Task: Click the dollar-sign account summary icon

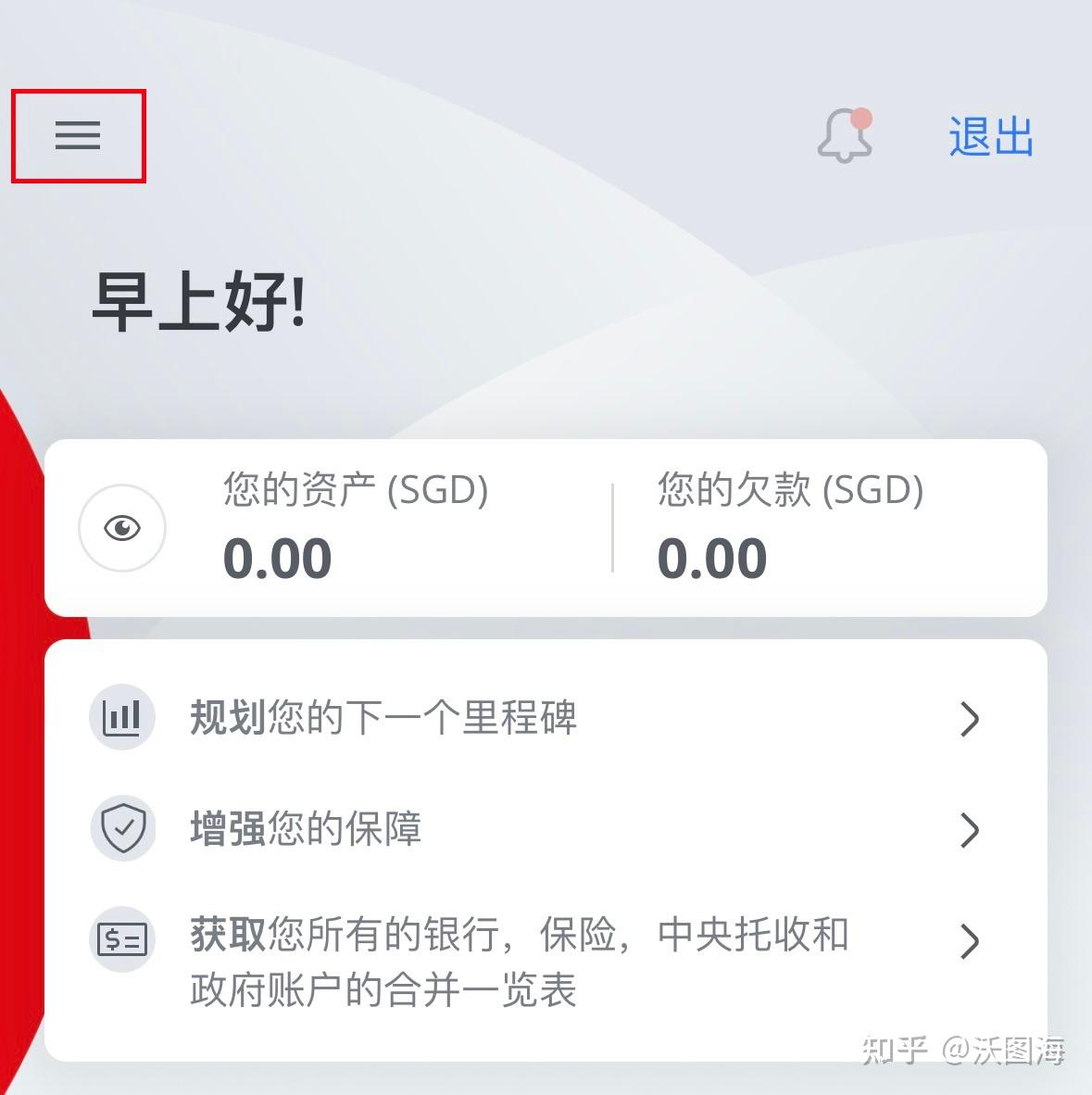Action: [x=122, y=938]
